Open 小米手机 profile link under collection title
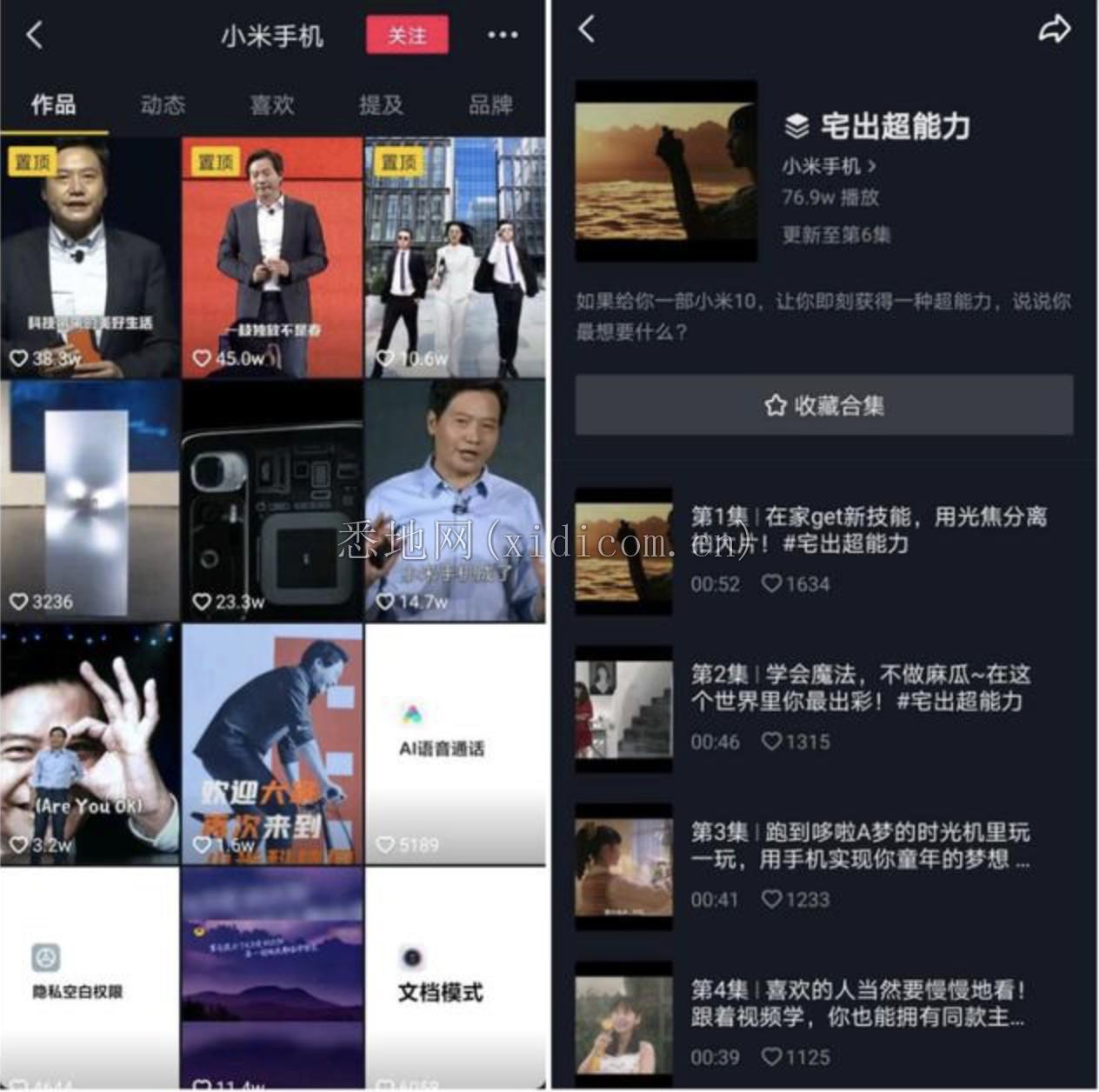This screenshot has height=1092, width=1099. coord(828,166)
